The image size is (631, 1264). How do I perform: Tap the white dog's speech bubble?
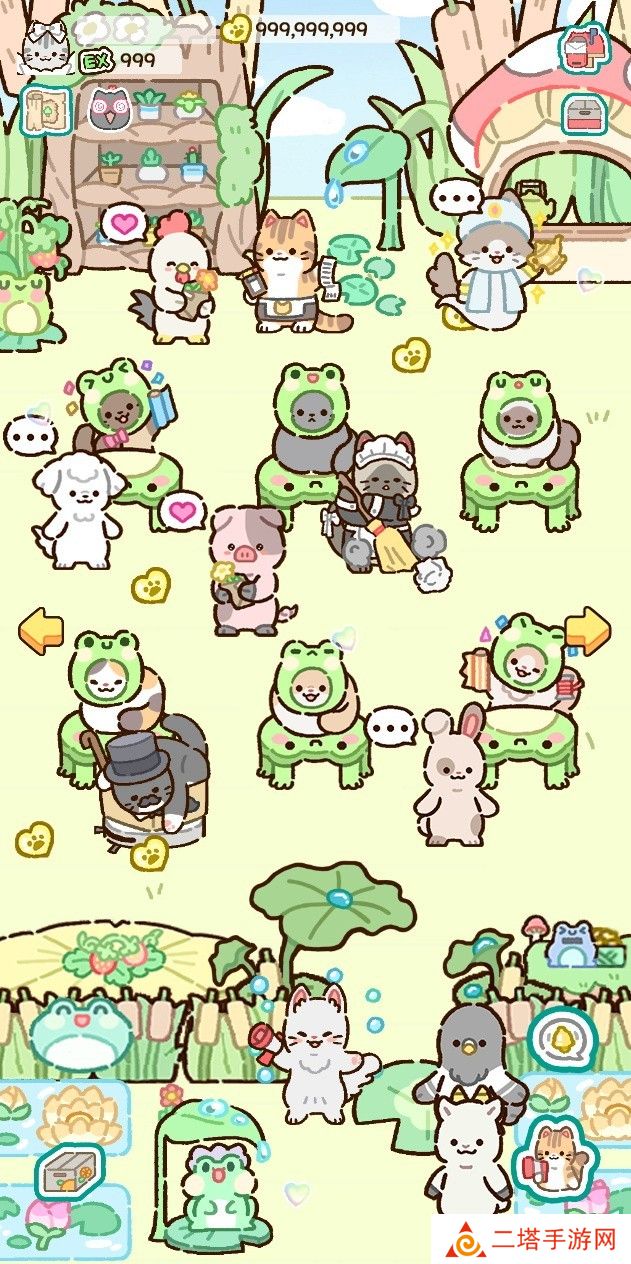coord(30,436)
